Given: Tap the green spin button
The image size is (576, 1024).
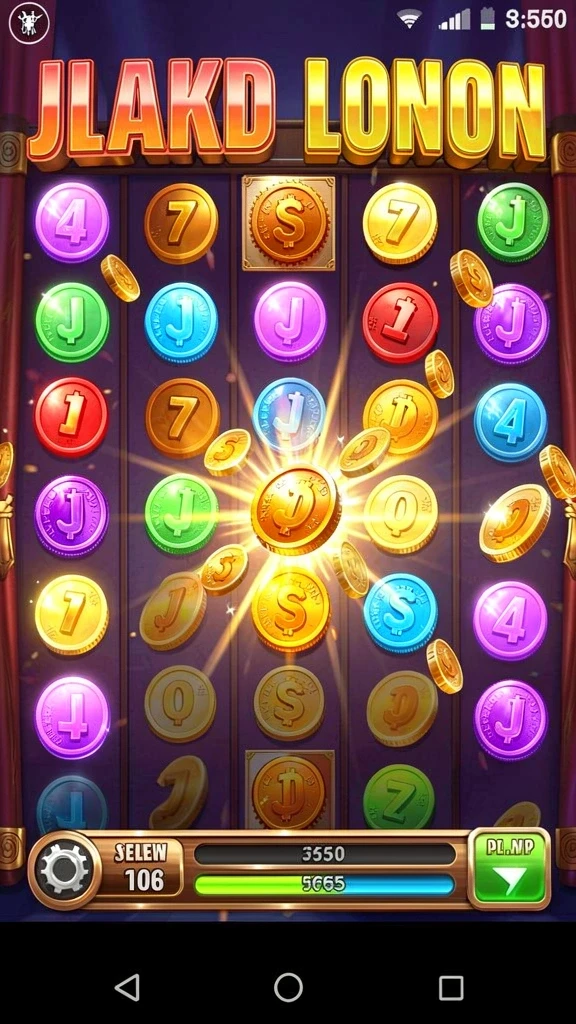Looking at the screenshot, I should (509, 869).
